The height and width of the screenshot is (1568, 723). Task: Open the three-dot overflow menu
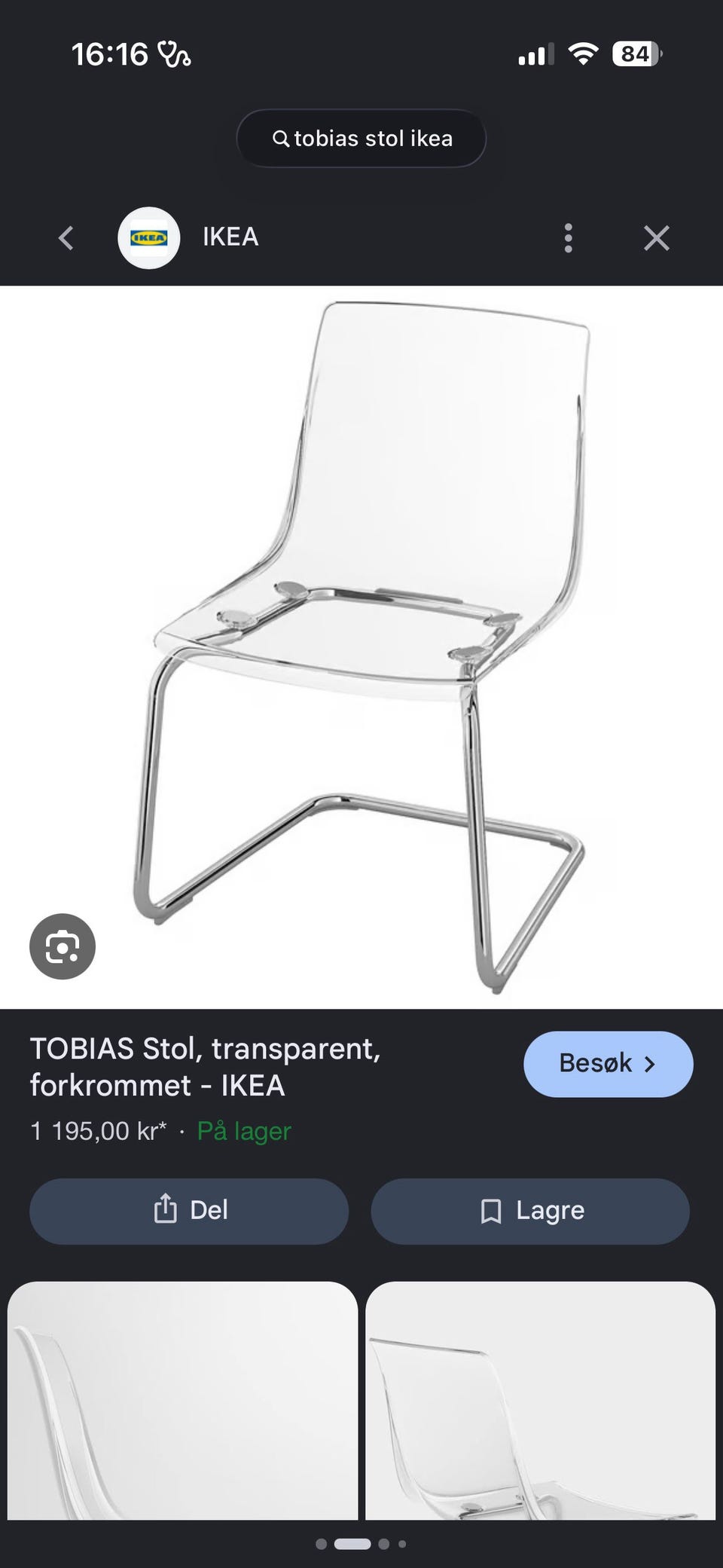(x=569, y=238)
